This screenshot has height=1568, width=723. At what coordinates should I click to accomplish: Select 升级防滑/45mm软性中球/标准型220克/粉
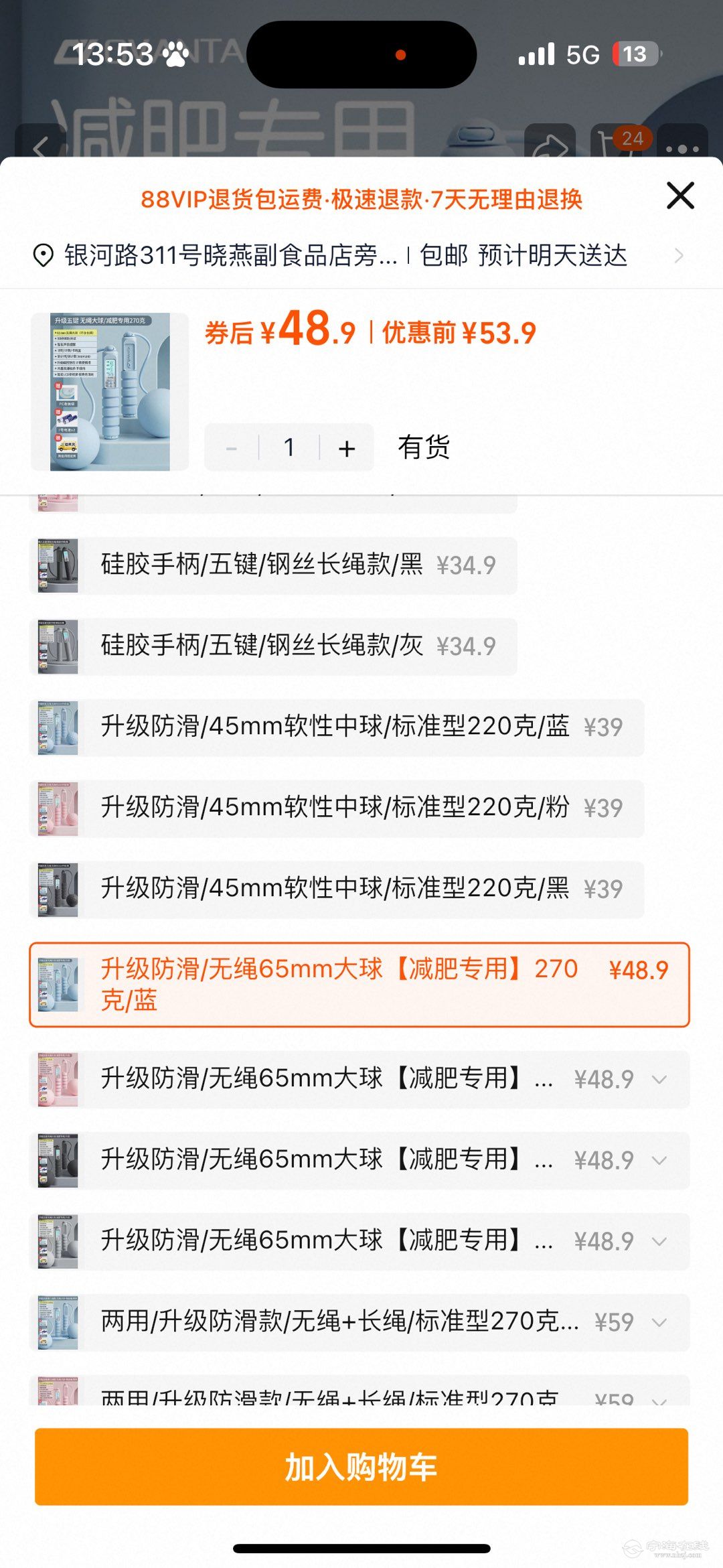tap(337, 808)
